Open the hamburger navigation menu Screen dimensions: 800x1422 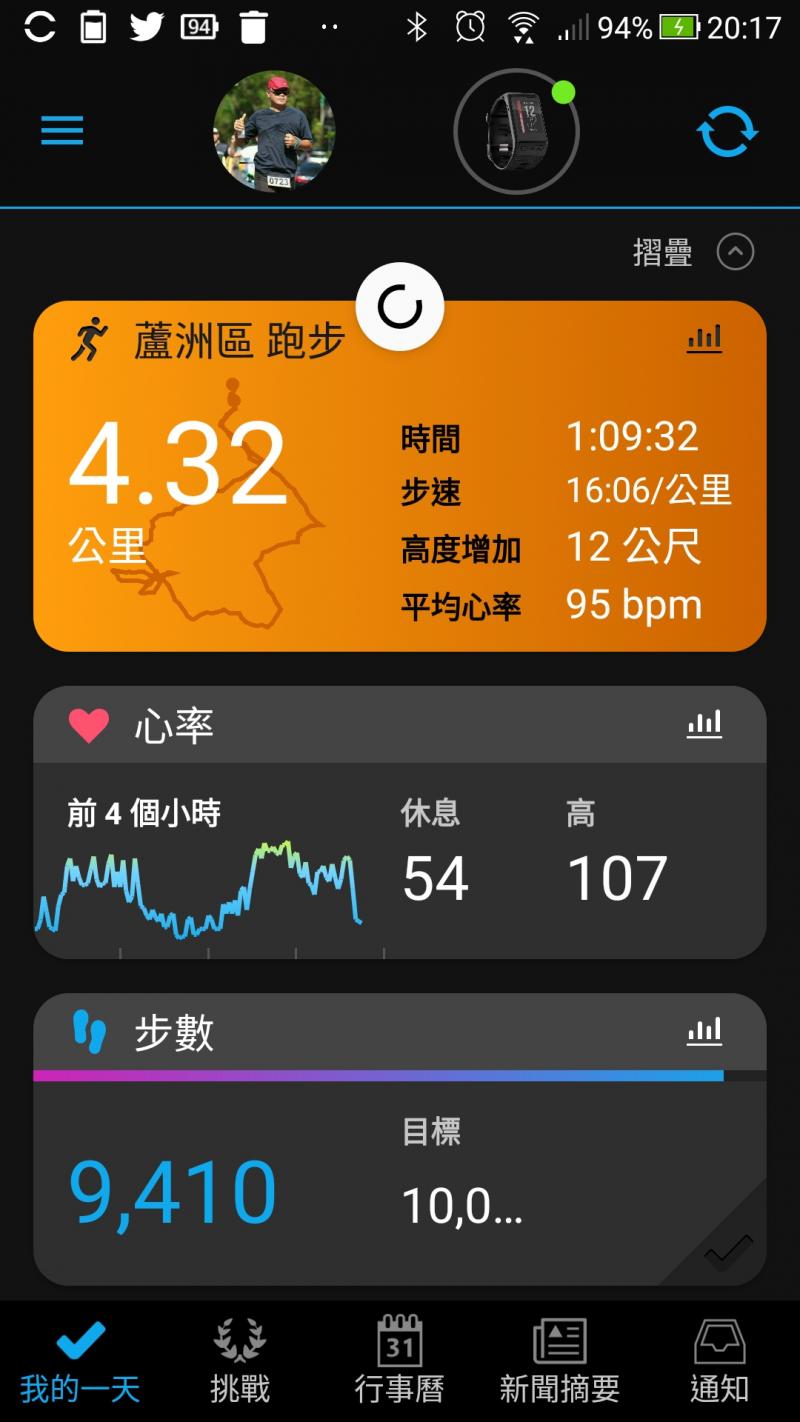click(62, 131)
